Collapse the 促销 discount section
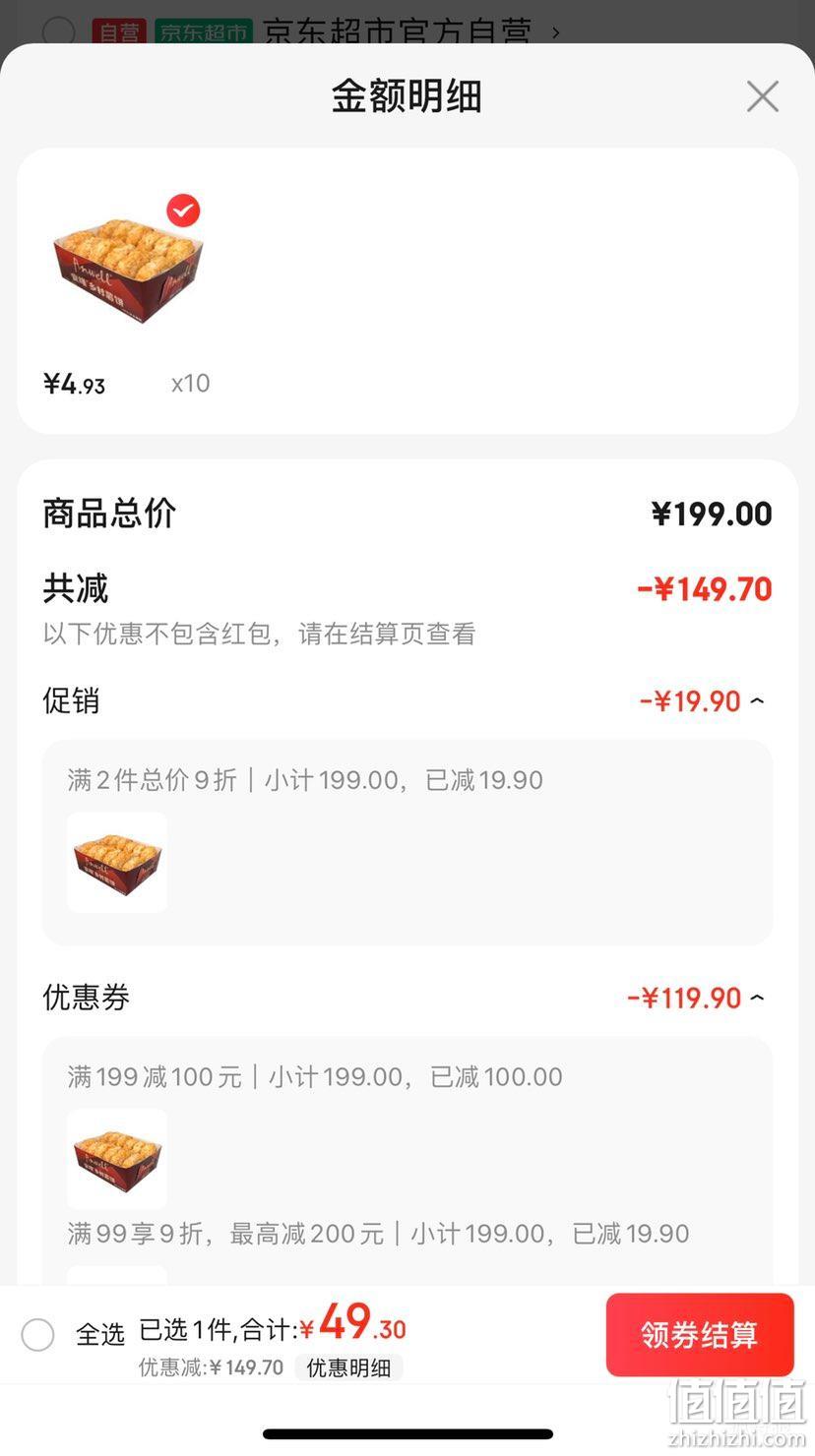 (x=756, y=701)
